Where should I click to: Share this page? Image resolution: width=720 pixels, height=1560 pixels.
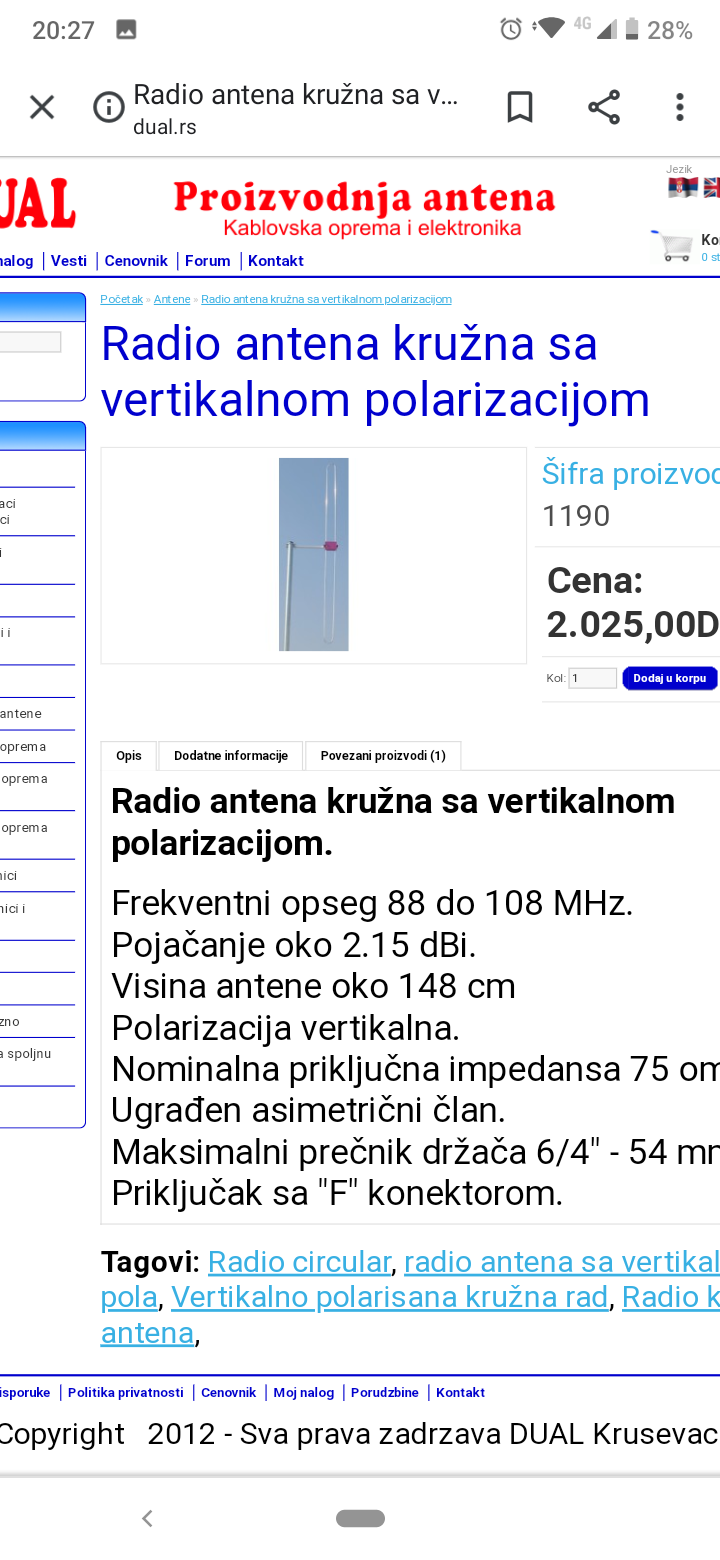(603, 107)
